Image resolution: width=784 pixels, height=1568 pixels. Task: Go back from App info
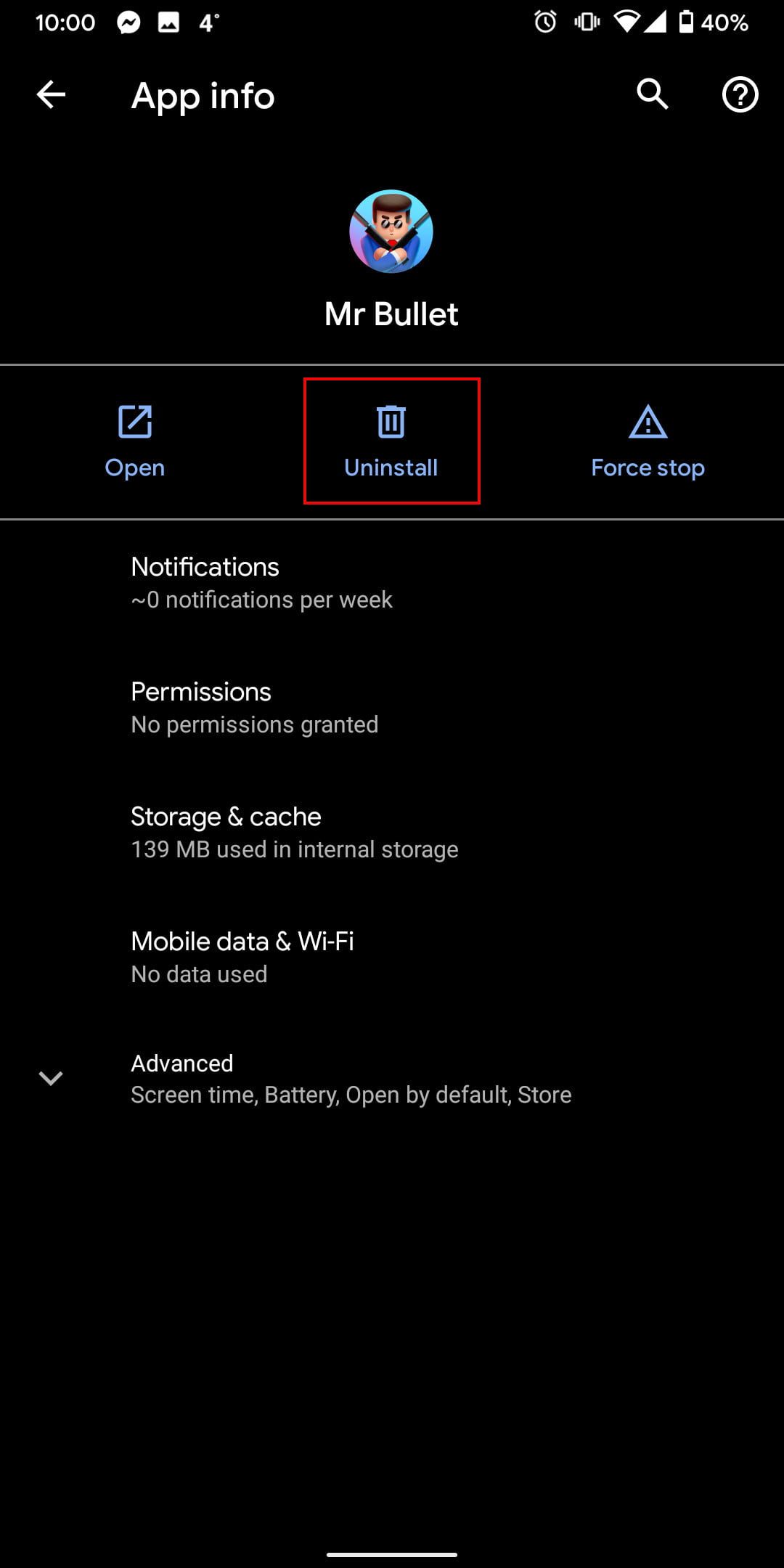(x=51, y=95)
